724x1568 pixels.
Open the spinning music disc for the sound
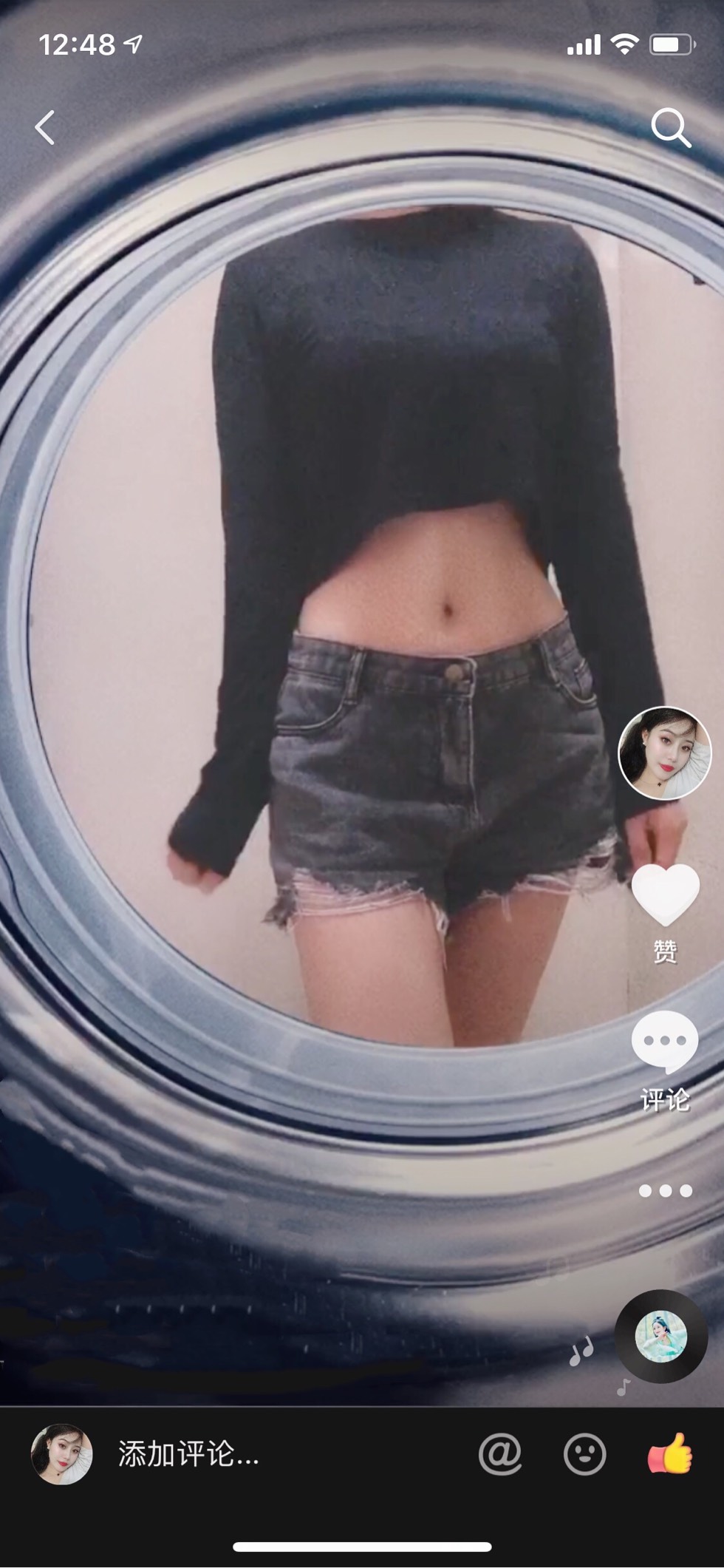(661, 1337)
